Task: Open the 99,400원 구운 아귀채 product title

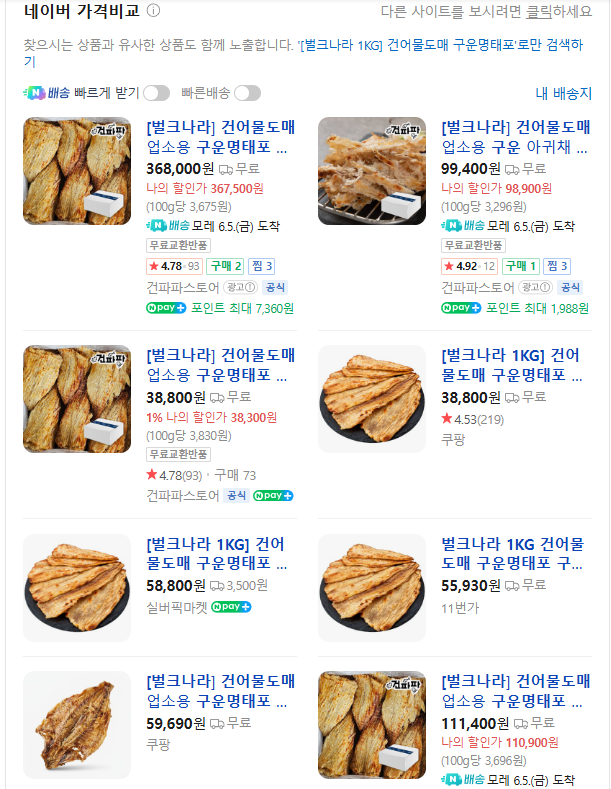Action: pos(515,137)
